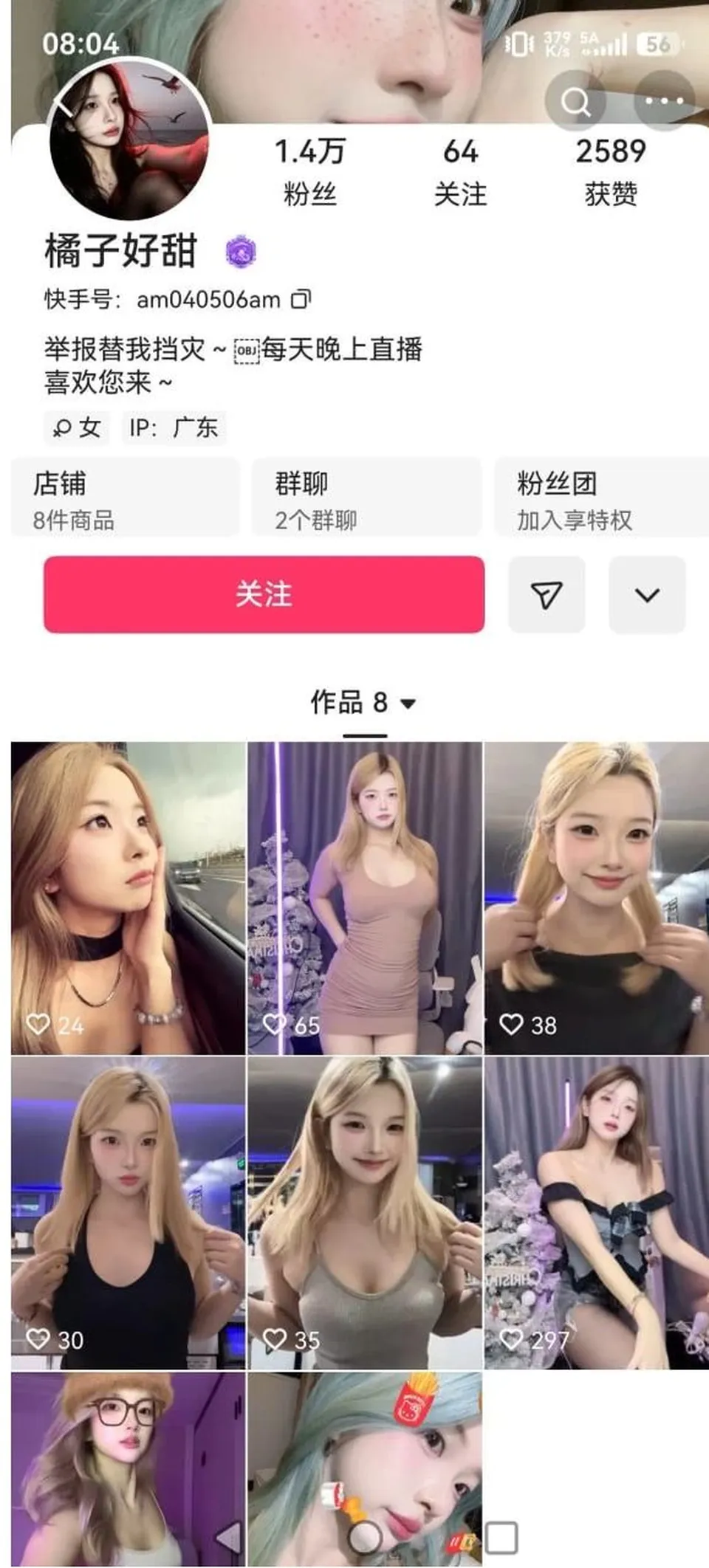Image resolution: width=709 pixels, height=1568 pixels.
Task: View the 64 关注 list
Action: pos(460,171)
